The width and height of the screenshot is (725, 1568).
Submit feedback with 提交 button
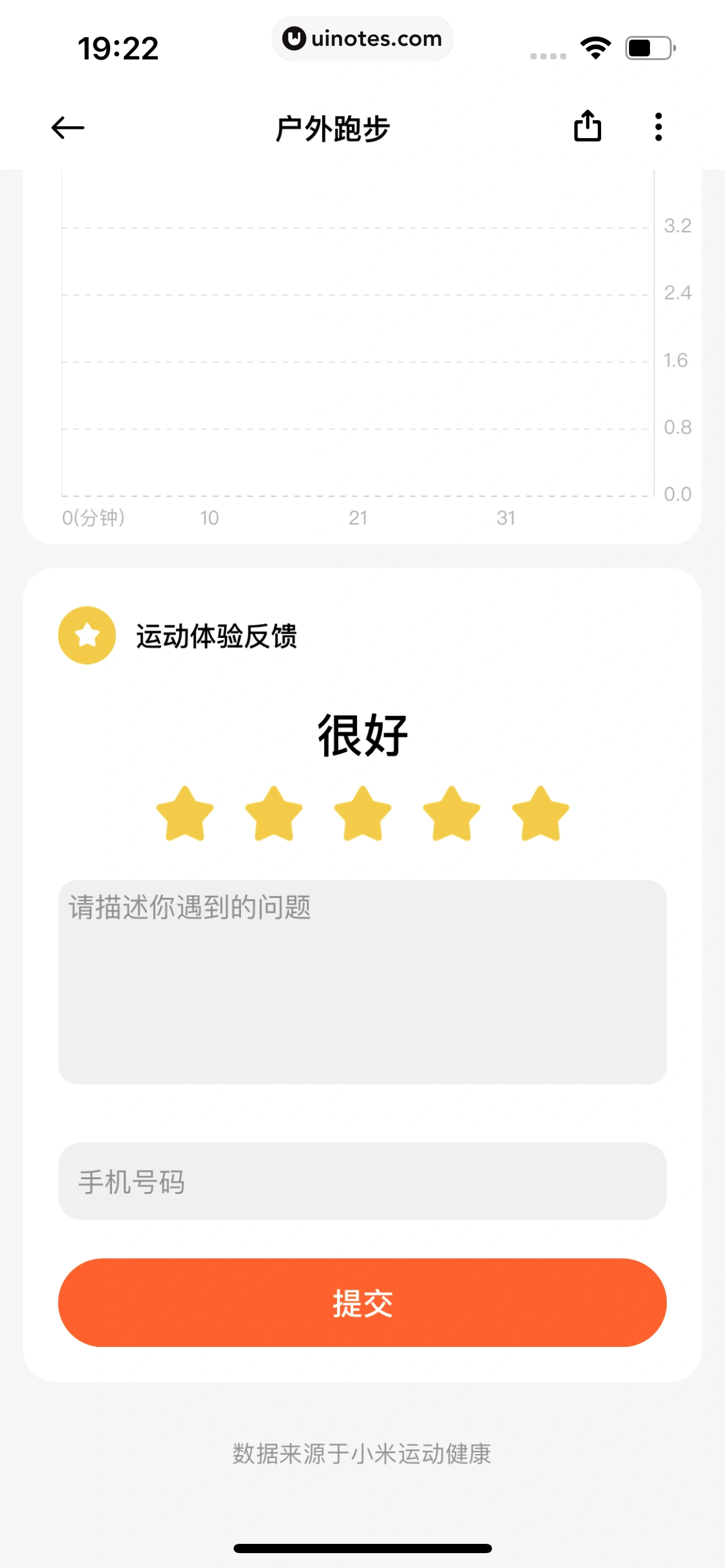pos(362,1302)
